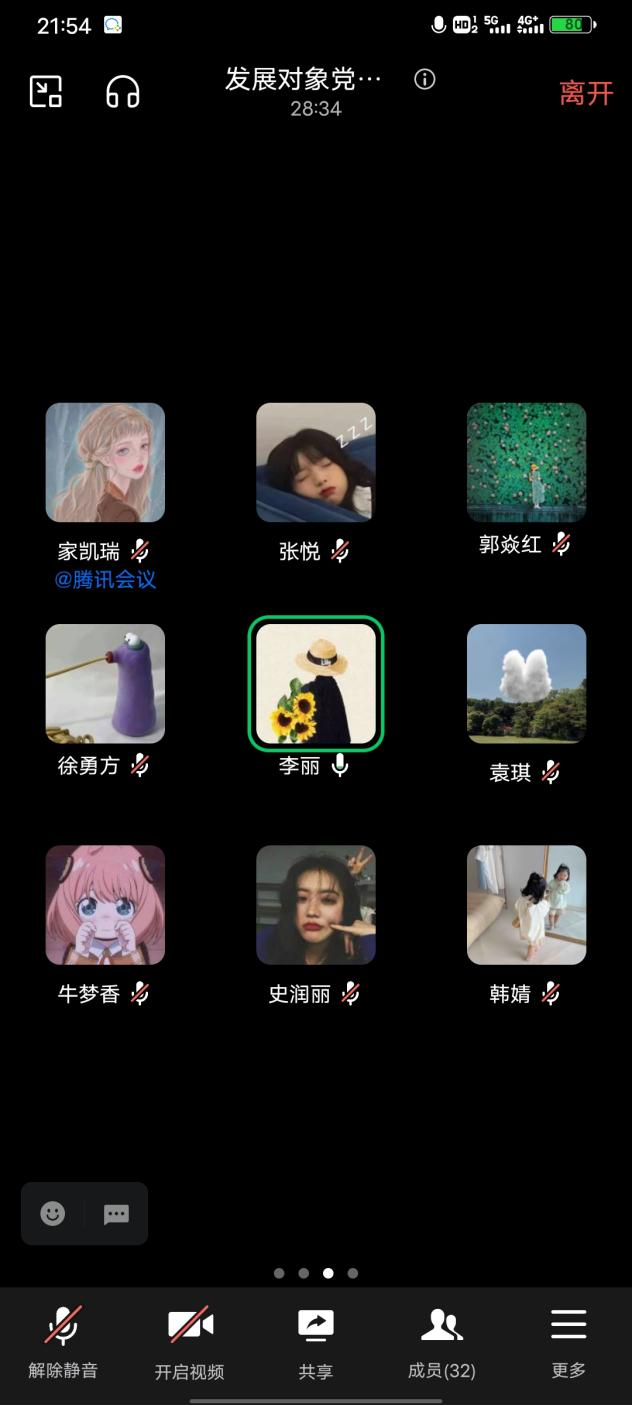Select participant tile 李丽

[316, 684]
